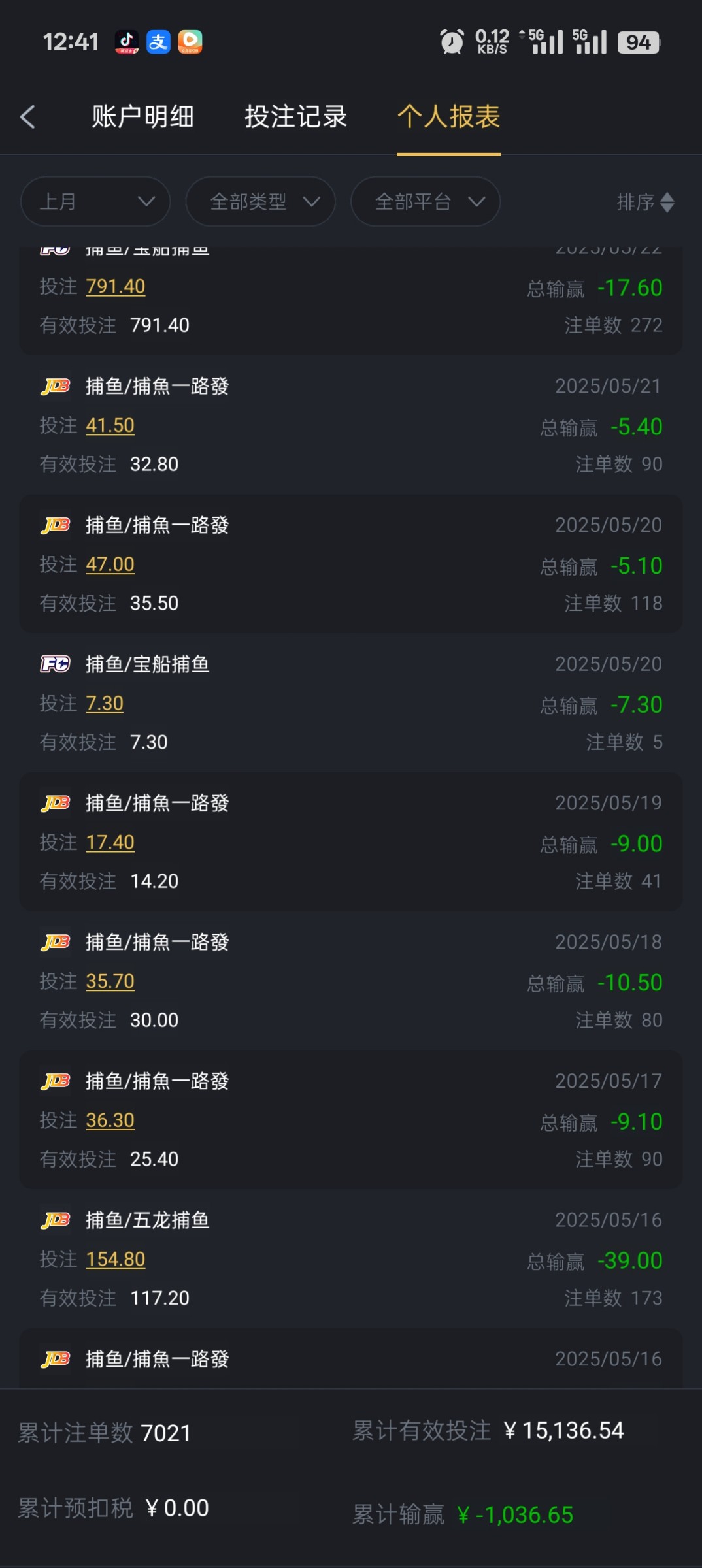View details of the 7.30 宝船捕鱼 bet

tap(105, 704)
